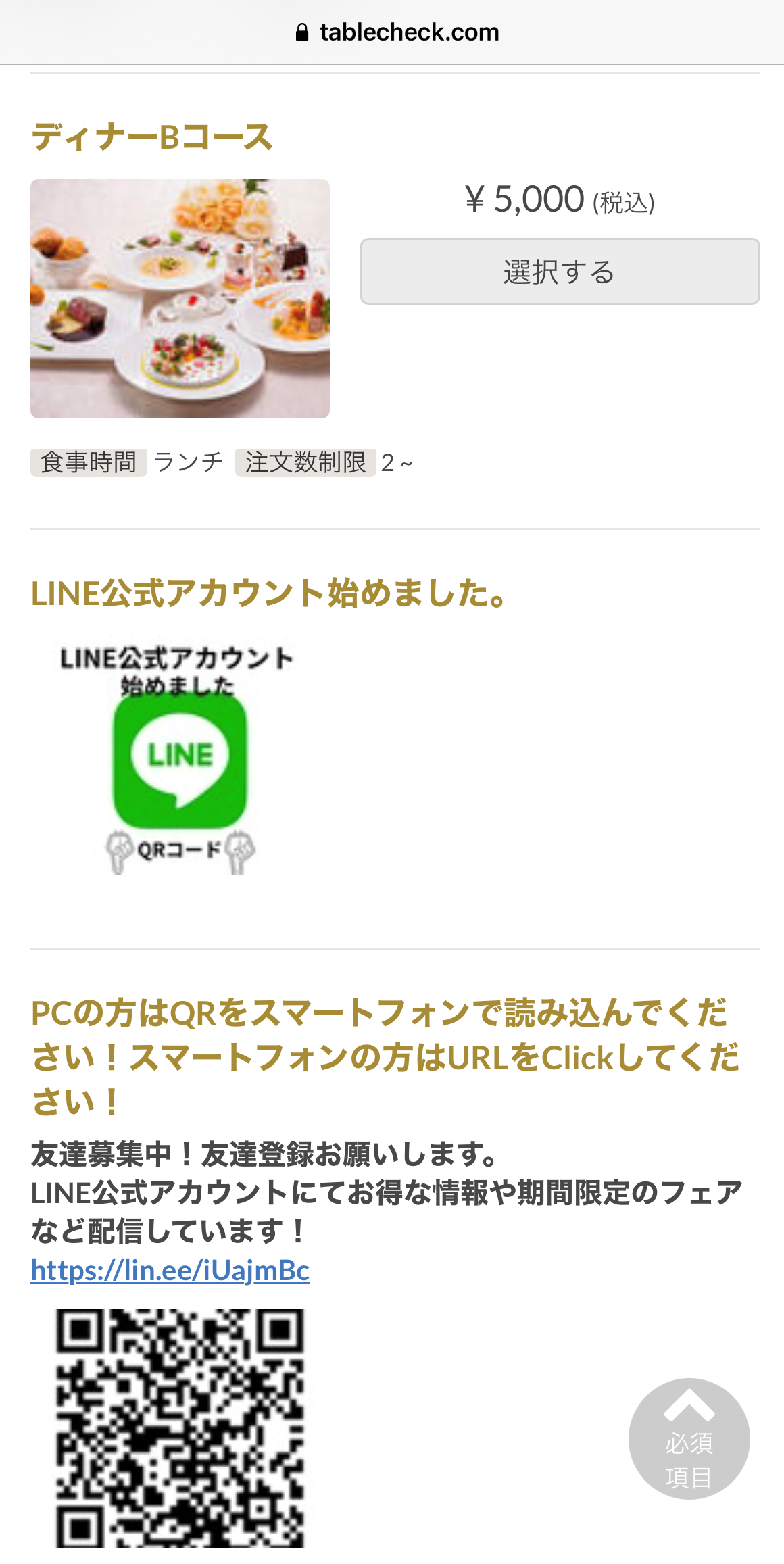Tap the tablecheck.com address bar
This screenshot has width=784, height=1564.
[397, 32]
